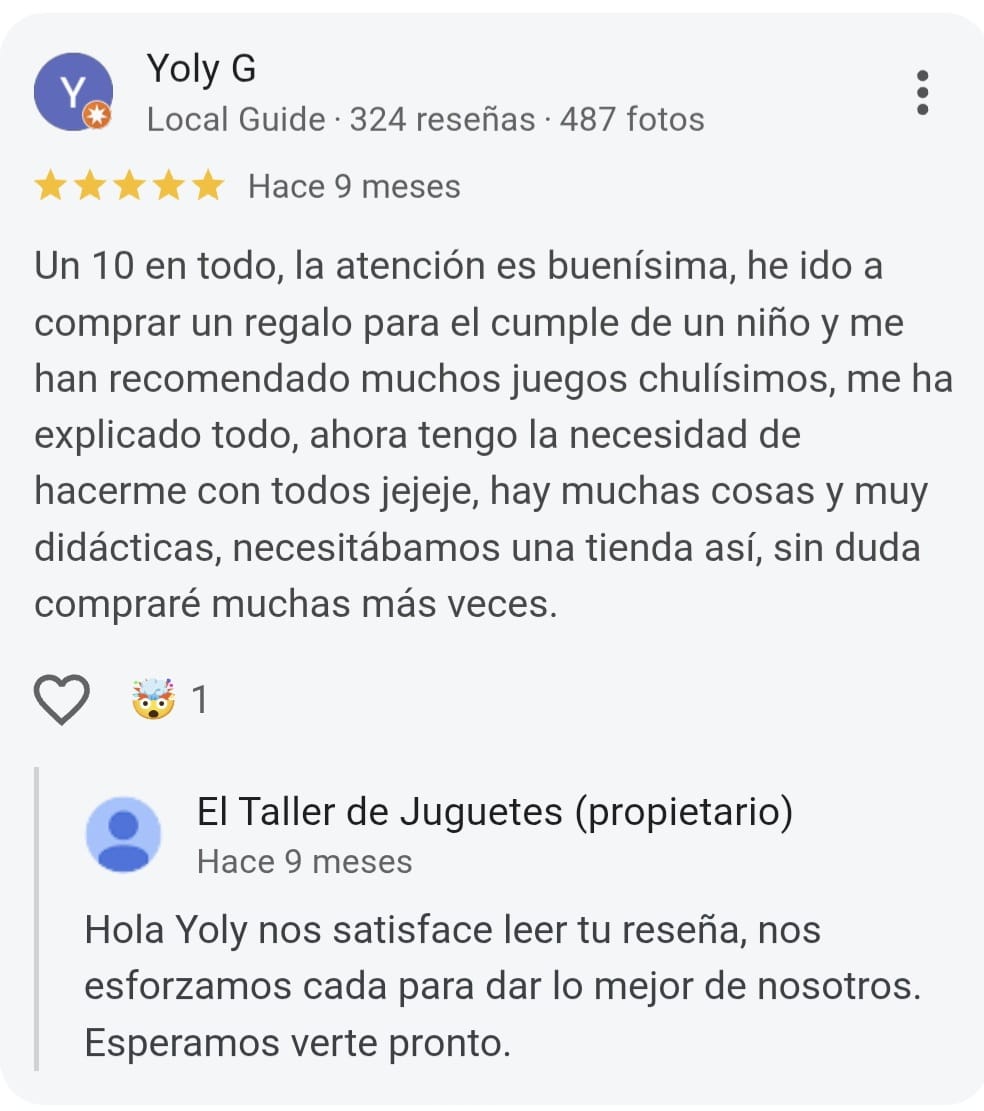
Task: Open overflow menu on Yoly G's review
Action: (x=922, y=93)
